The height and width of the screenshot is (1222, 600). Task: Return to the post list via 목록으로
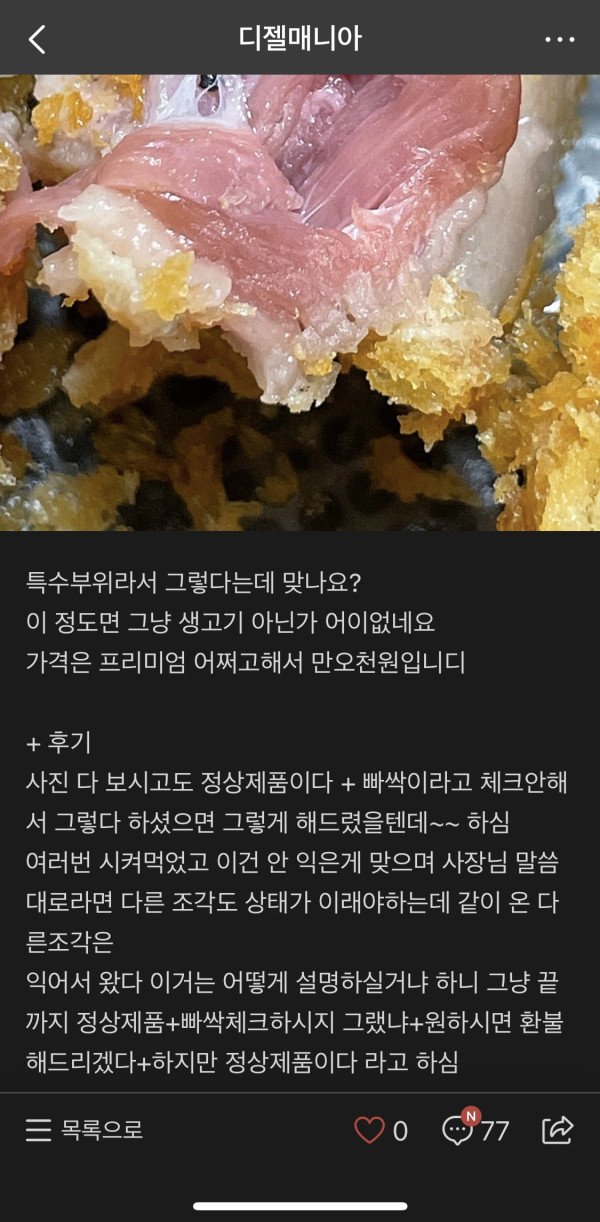coord(84,1130)
